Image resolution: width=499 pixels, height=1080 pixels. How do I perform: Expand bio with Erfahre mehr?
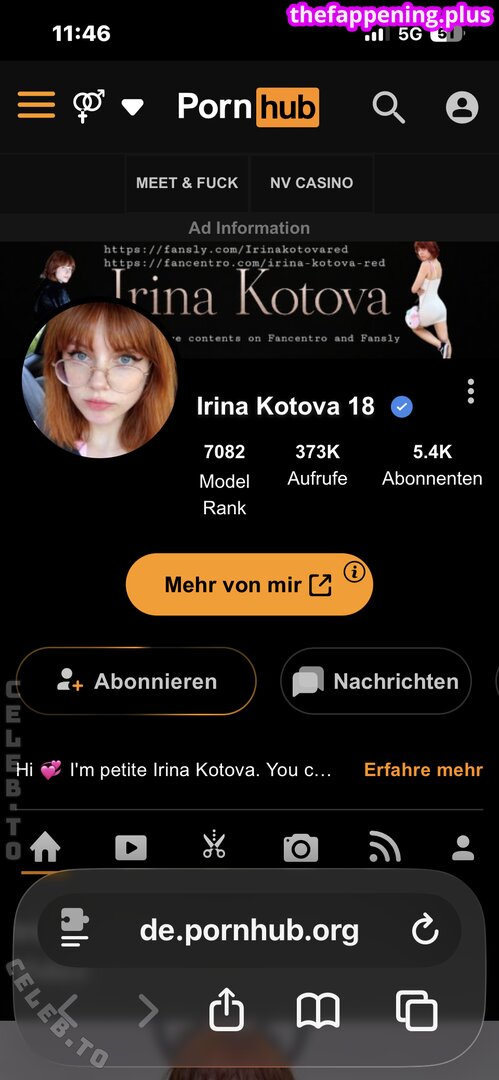point(423,769)
